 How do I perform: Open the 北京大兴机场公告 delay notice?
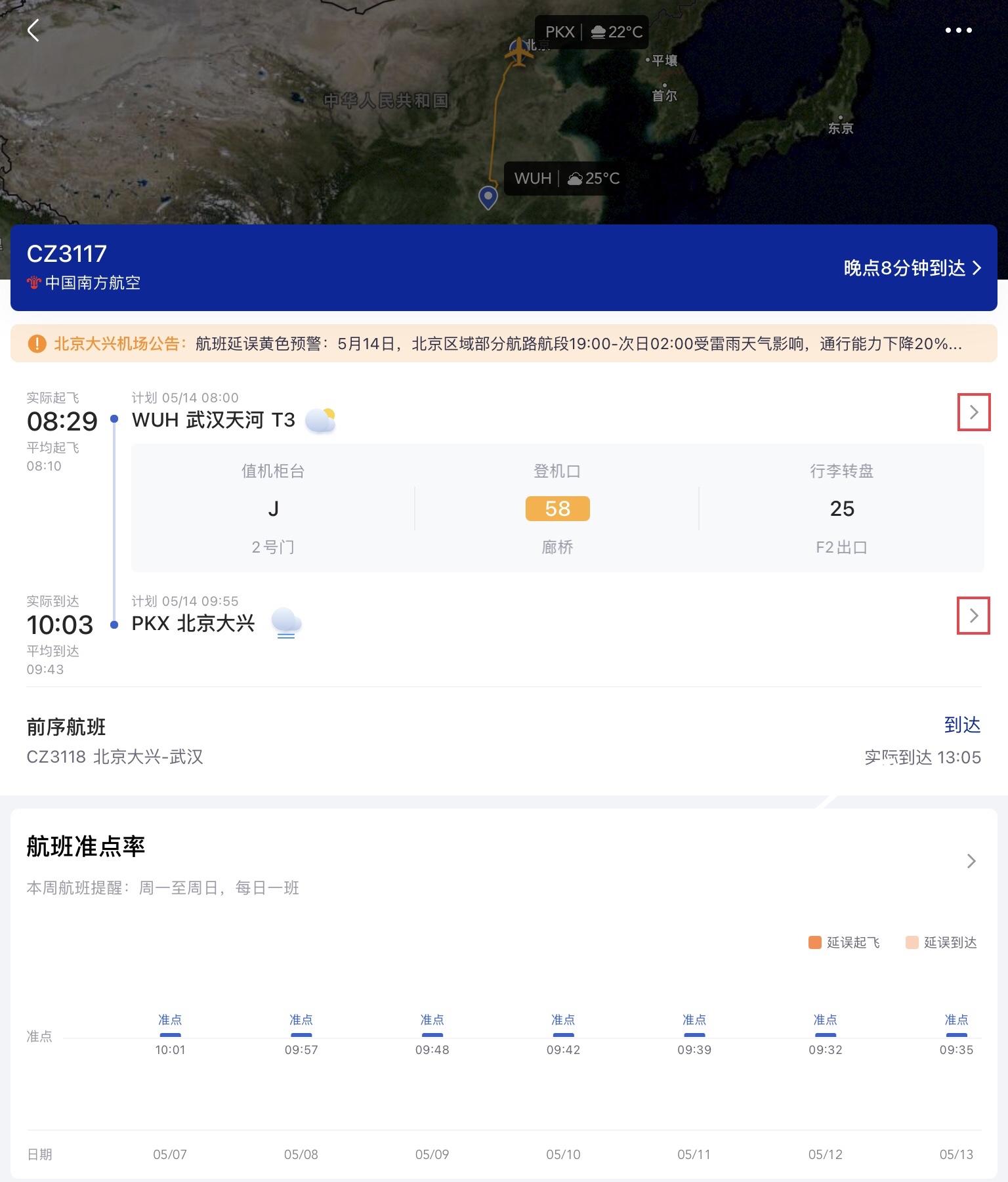pos(503,343)
